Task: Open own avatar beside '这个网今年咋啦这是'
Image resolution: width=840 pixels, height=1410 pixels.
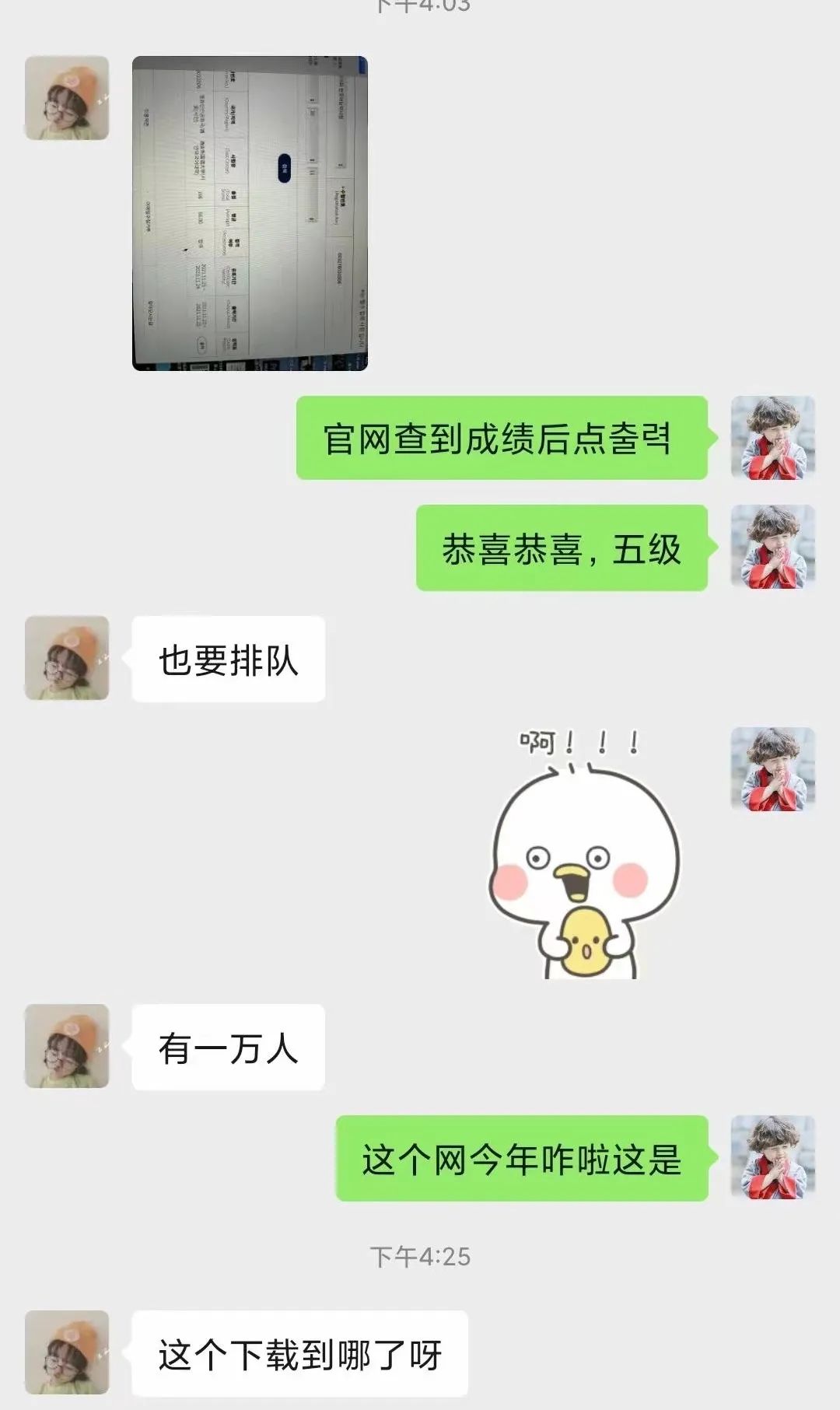Action: pyautogui.click(x=772, y=1157)
